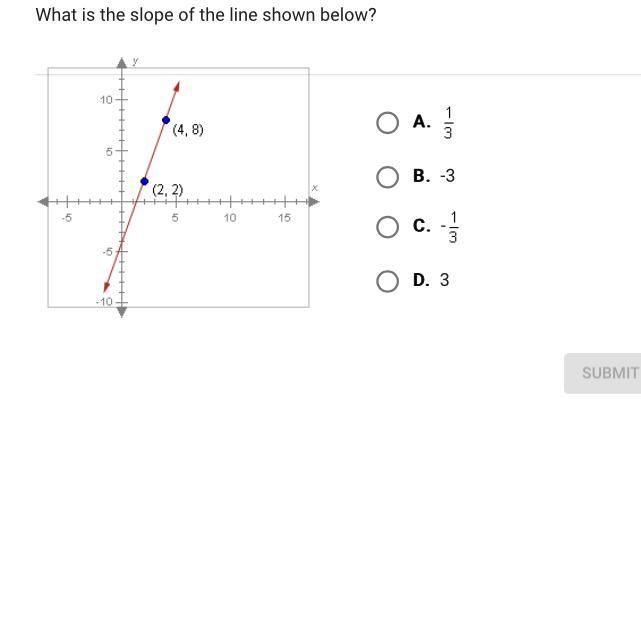Screen dimensions: 641x641
Task: Tap the Submit button
Action: [607, 373]
